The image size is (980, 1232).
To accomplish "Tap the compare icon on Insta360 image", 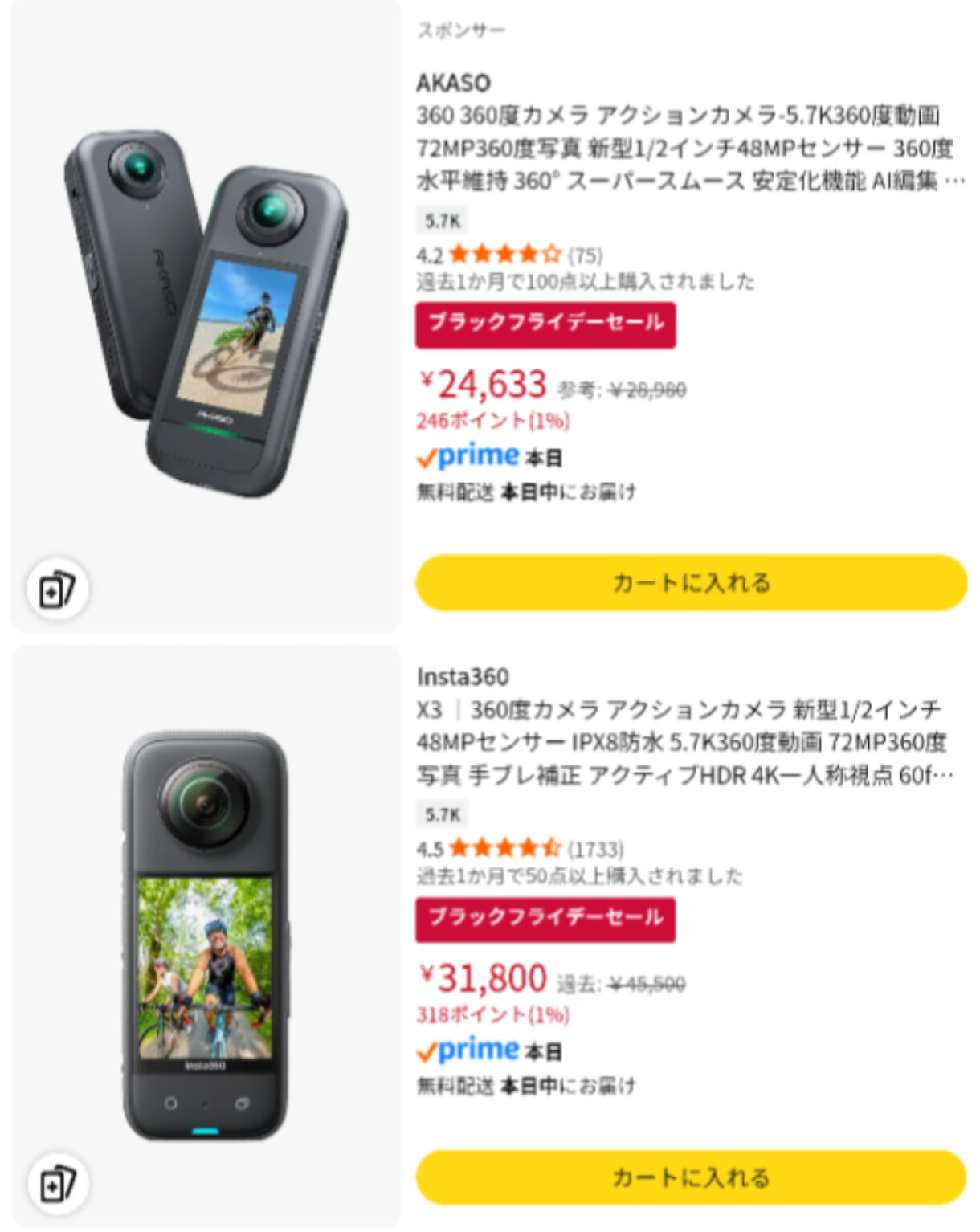I will pos(57,1185).
